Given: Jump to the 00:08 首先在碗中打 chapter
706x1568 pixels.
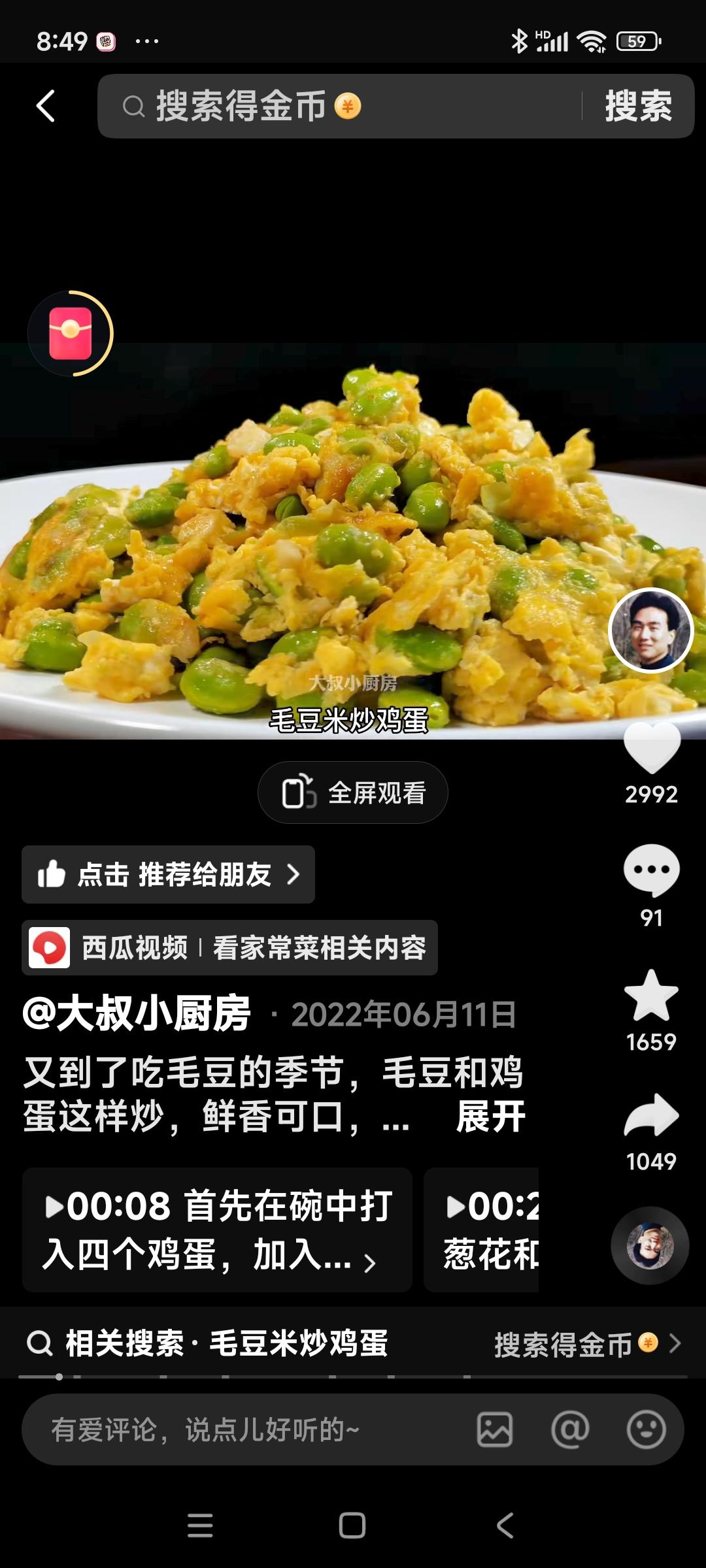Looking at the screenshot, I should [217, 1230].
